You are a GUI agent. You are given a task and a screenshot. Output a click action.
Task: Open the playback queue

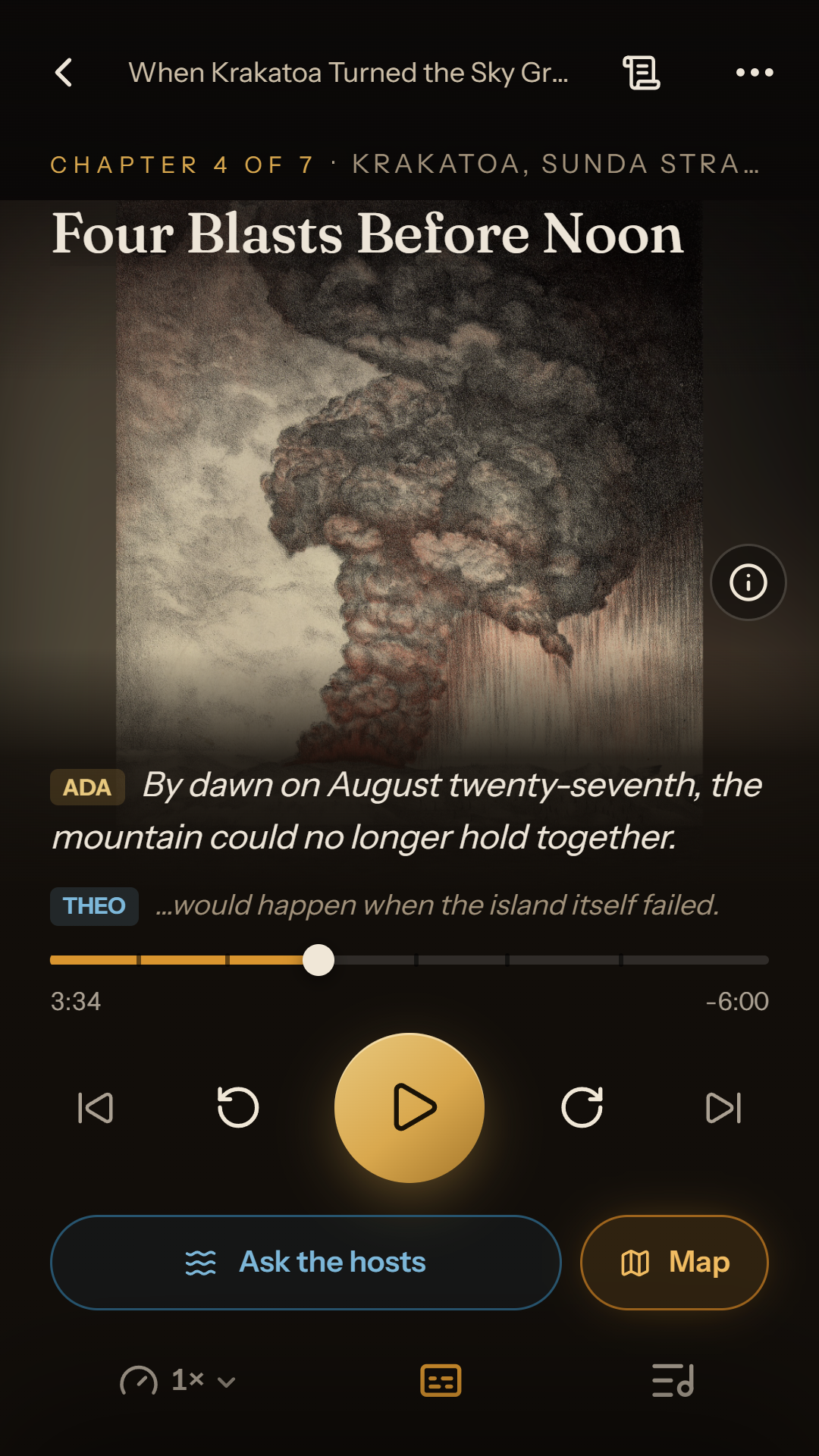click(x=673, y=1381)
